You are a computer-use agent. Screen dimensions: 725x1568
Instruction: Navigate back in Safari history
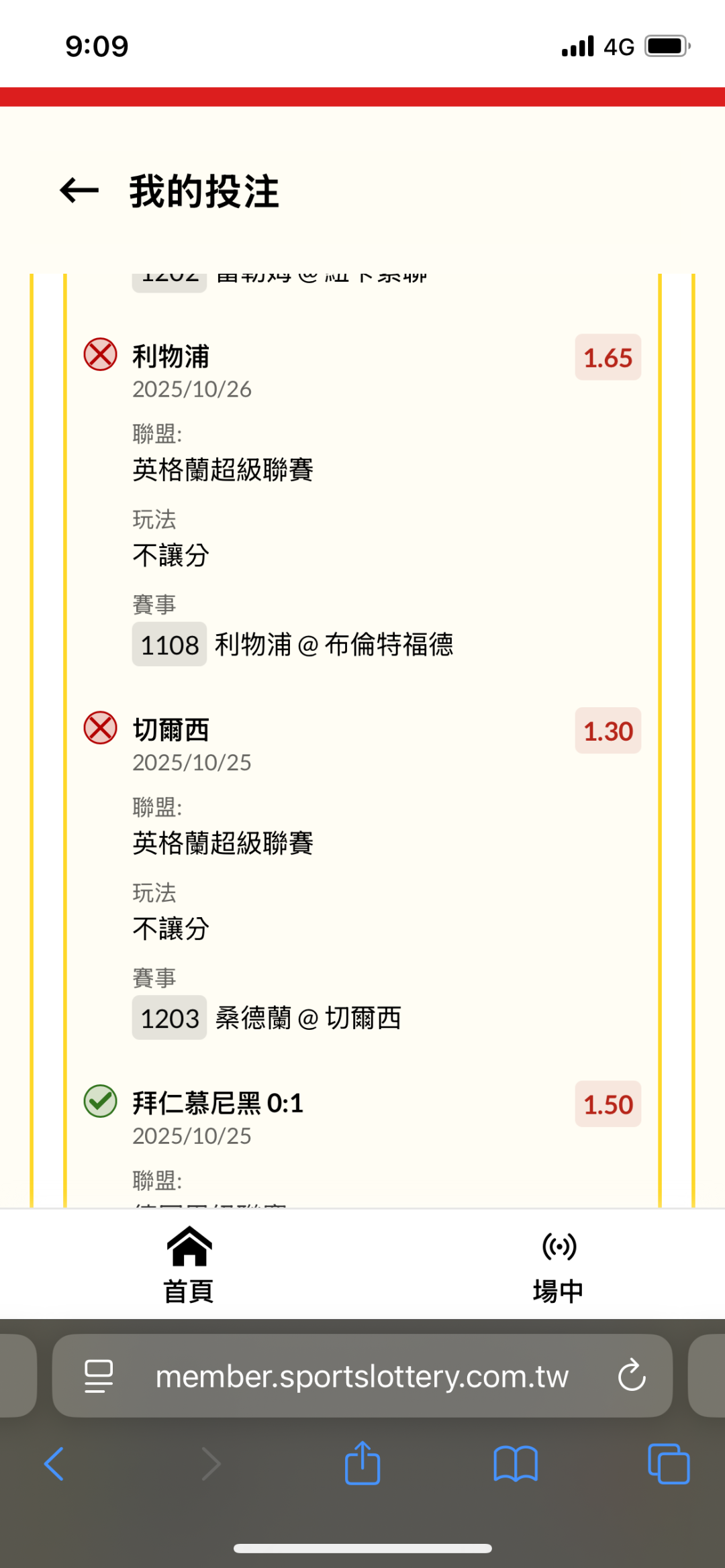(x=54, y=1463)
